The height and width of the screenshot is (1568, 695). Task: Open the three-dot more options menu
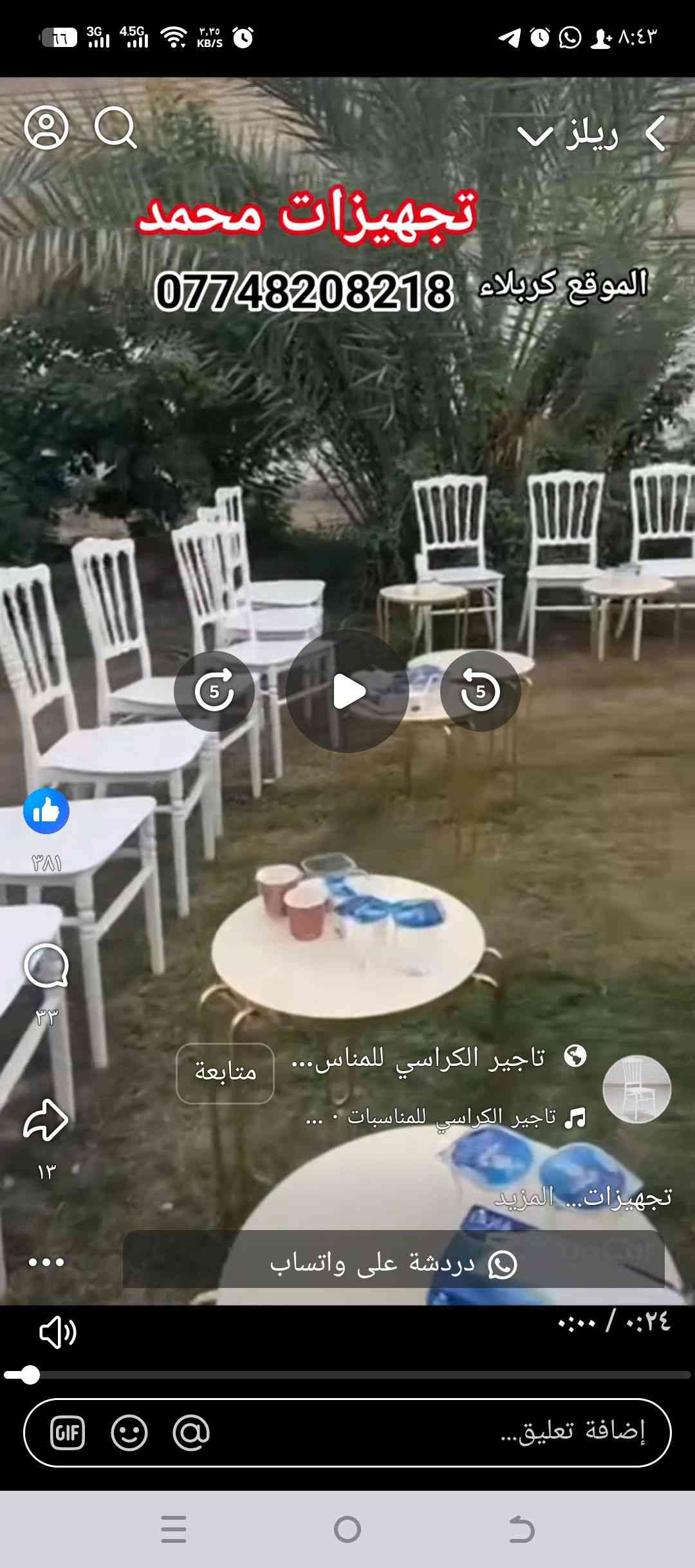(x=46, y=1263)
